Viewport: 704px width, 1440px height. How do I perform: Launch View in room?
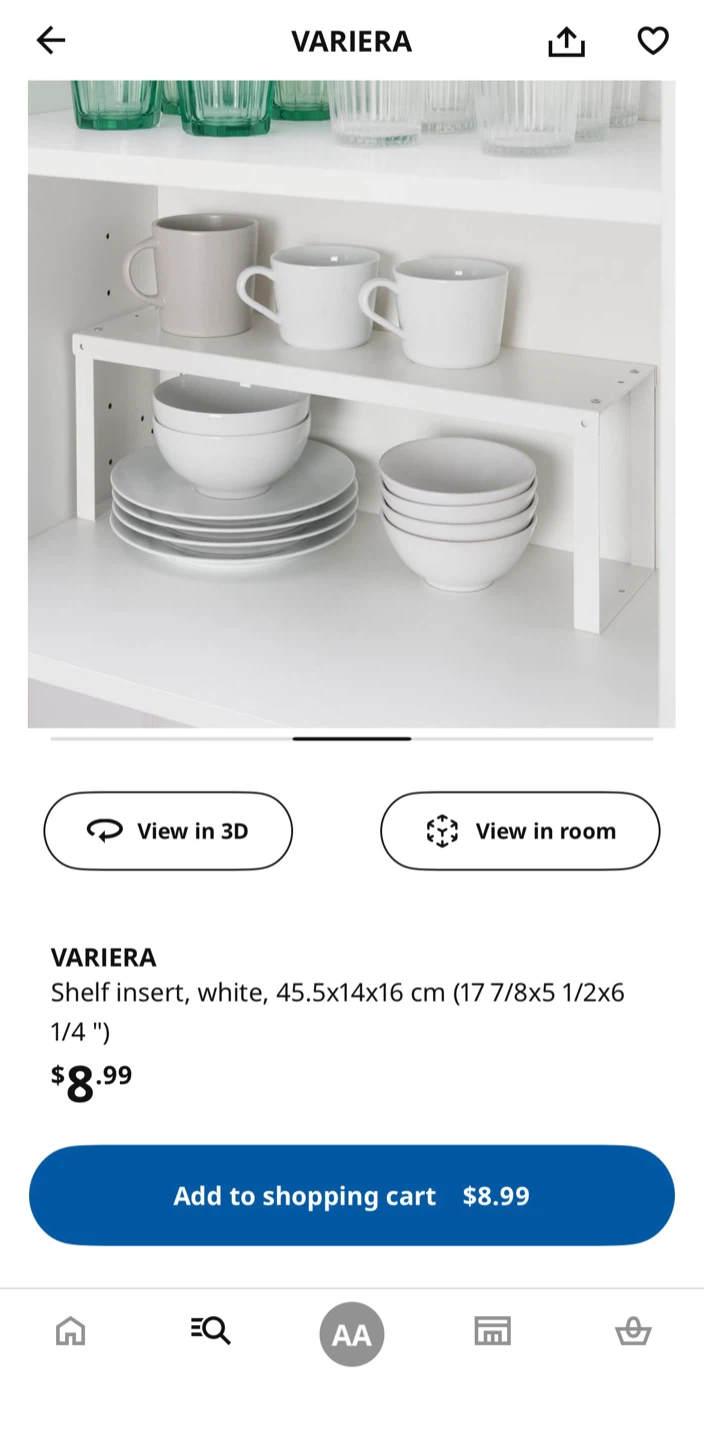click(x=520, y=831)
